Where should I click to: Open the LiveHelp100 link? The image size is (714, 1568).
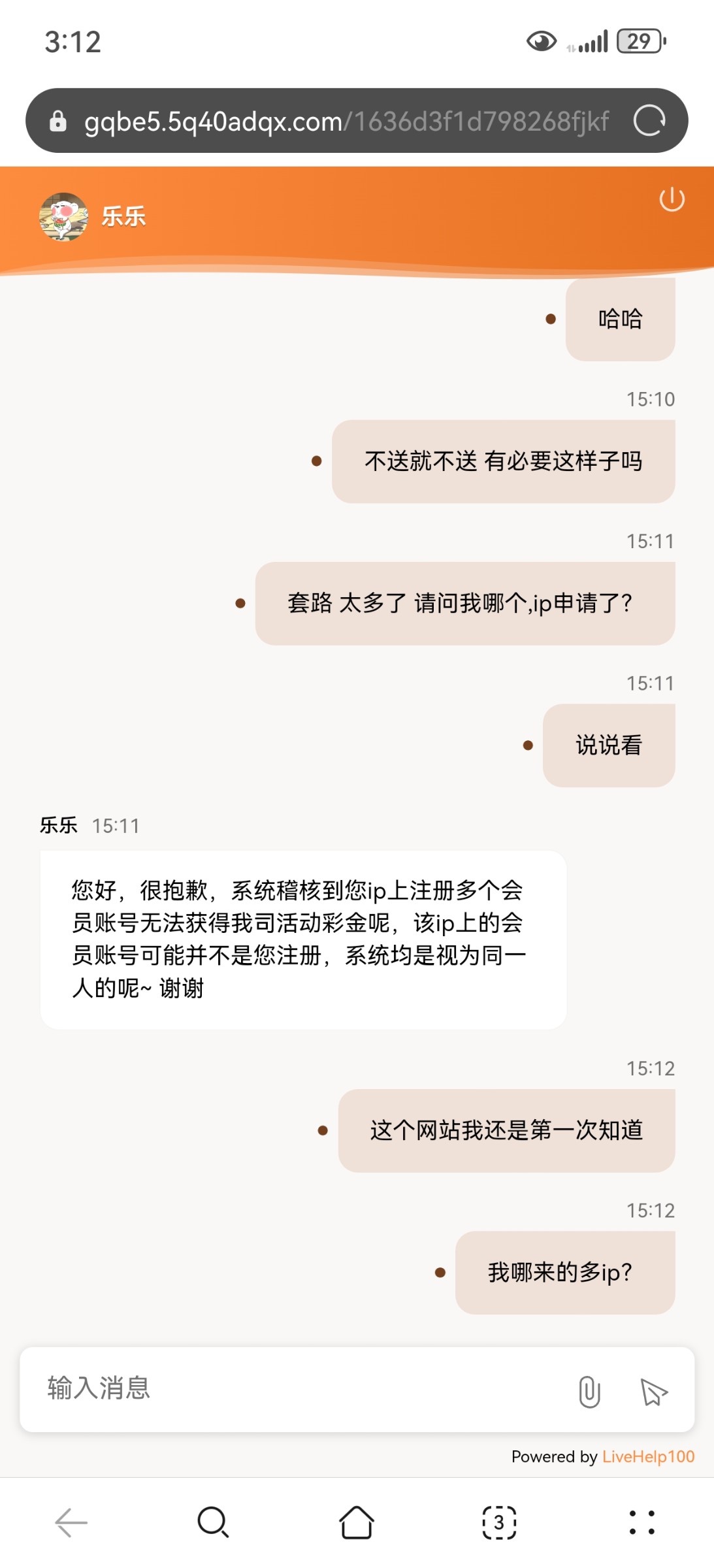point(648,1456)
